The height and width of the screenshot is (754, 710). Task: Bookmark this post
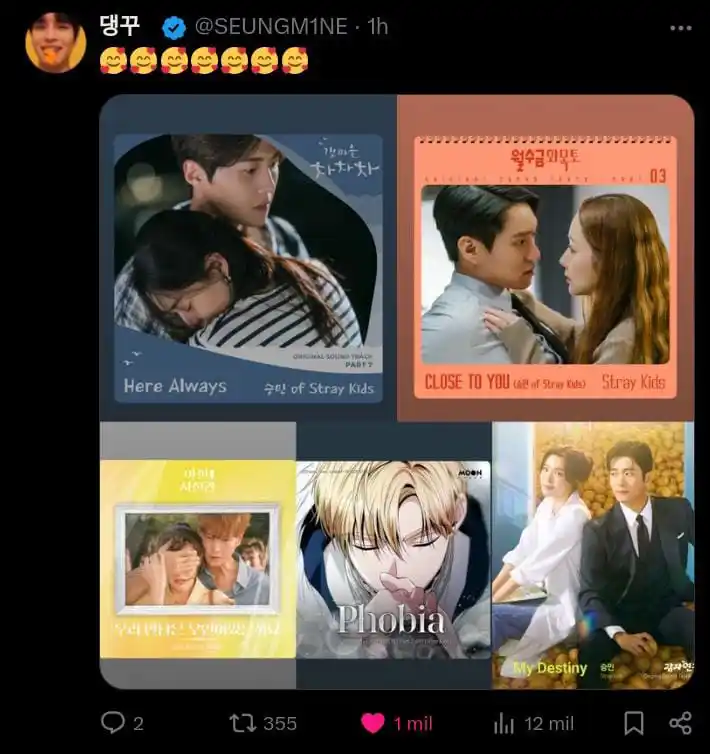(633, 723)
